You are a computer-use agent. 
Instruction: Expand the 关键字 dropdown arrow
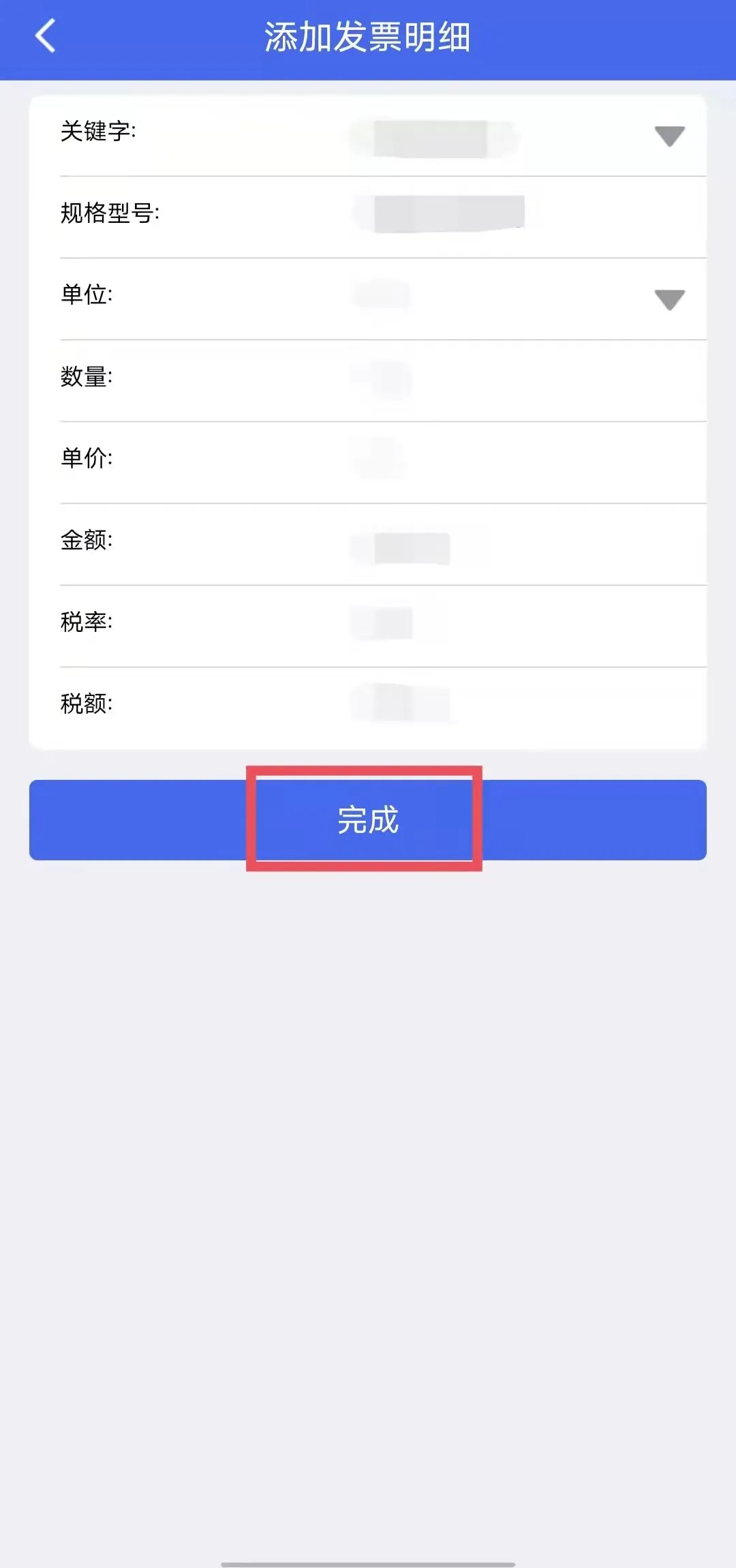tap(669, 136)
